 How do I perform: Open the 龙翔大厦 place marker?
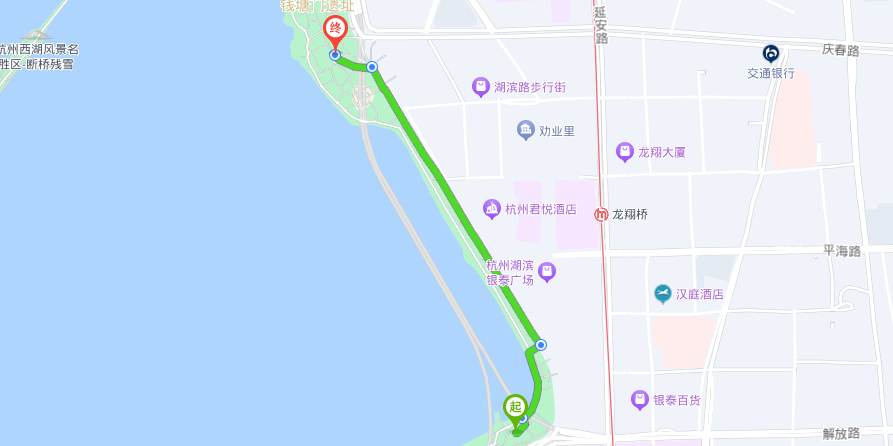pyautogui.click(x=625, y=152)
